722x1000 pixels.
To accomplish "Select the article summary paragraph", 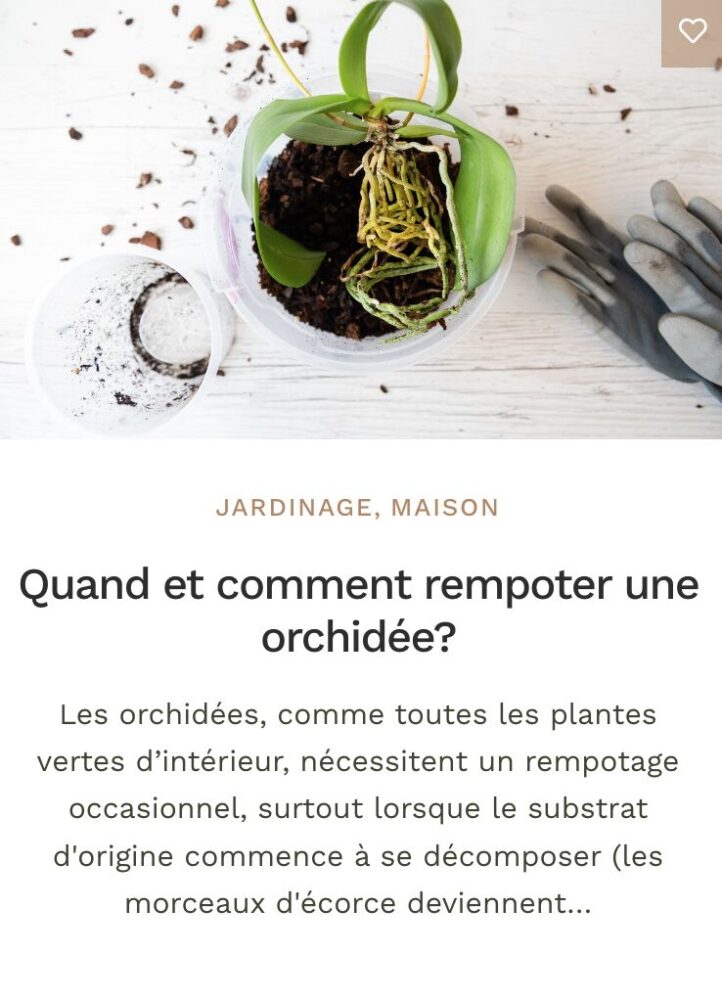I will (x=360, y=810).
